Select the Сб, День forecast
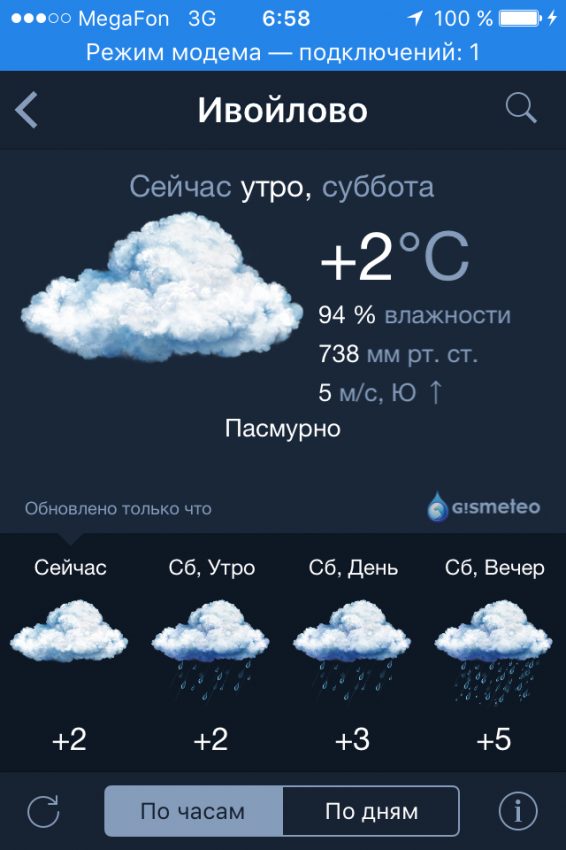 coord(353,653)
